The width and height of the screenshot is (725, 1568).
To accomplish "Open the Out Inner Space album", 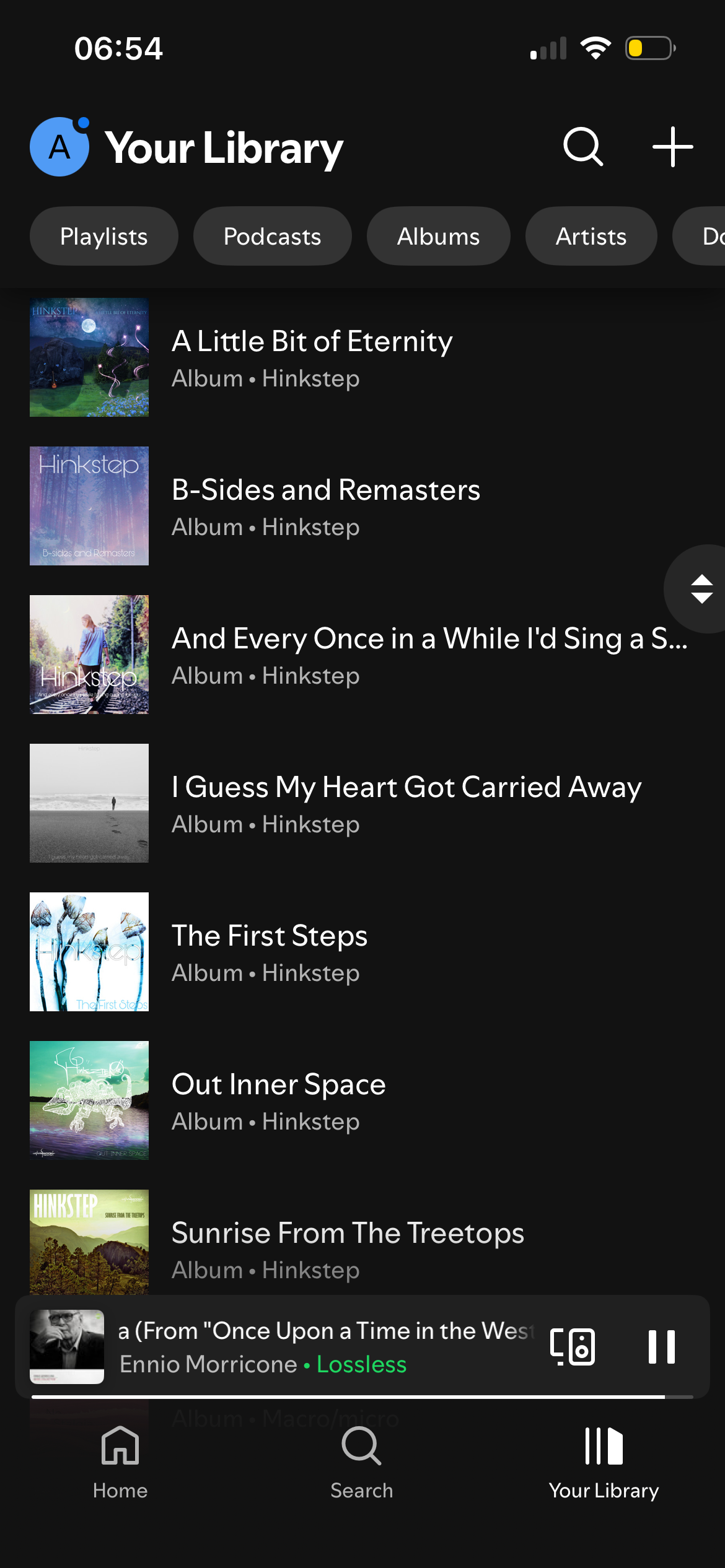I will [279, 1101].
